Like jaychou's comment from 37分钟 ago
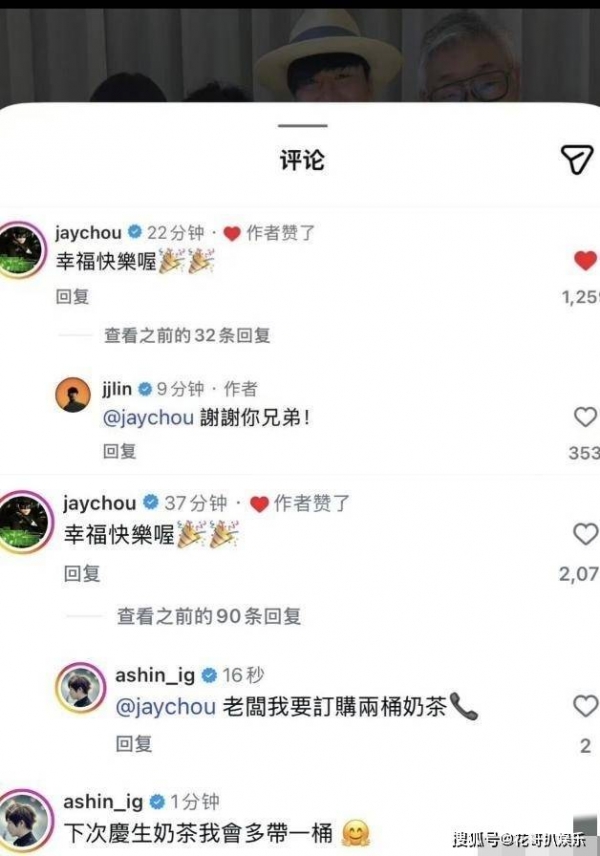Viewport: 600px width, 856px height. pos(585,535)
